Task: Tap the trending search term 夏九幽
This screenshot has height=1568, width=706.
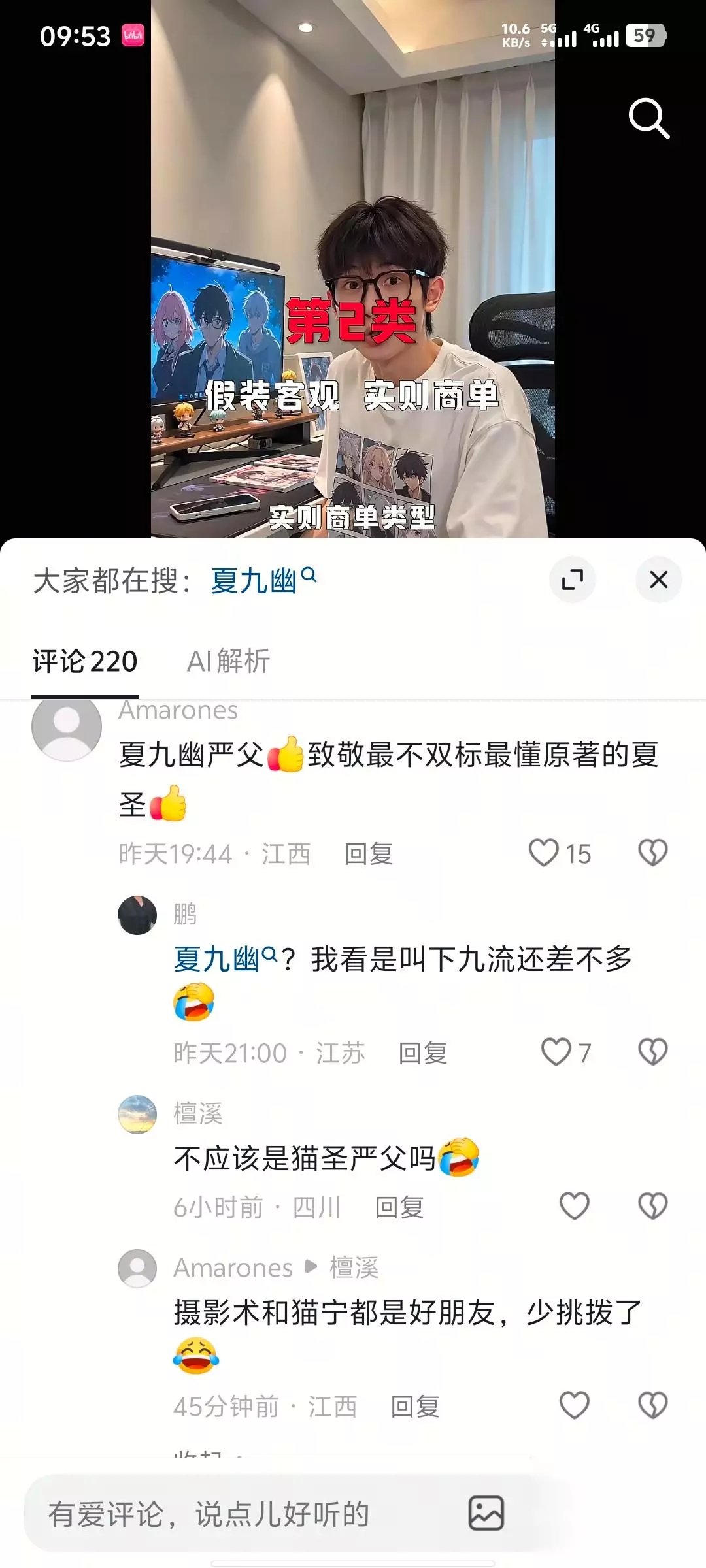Action: point(263,580)
